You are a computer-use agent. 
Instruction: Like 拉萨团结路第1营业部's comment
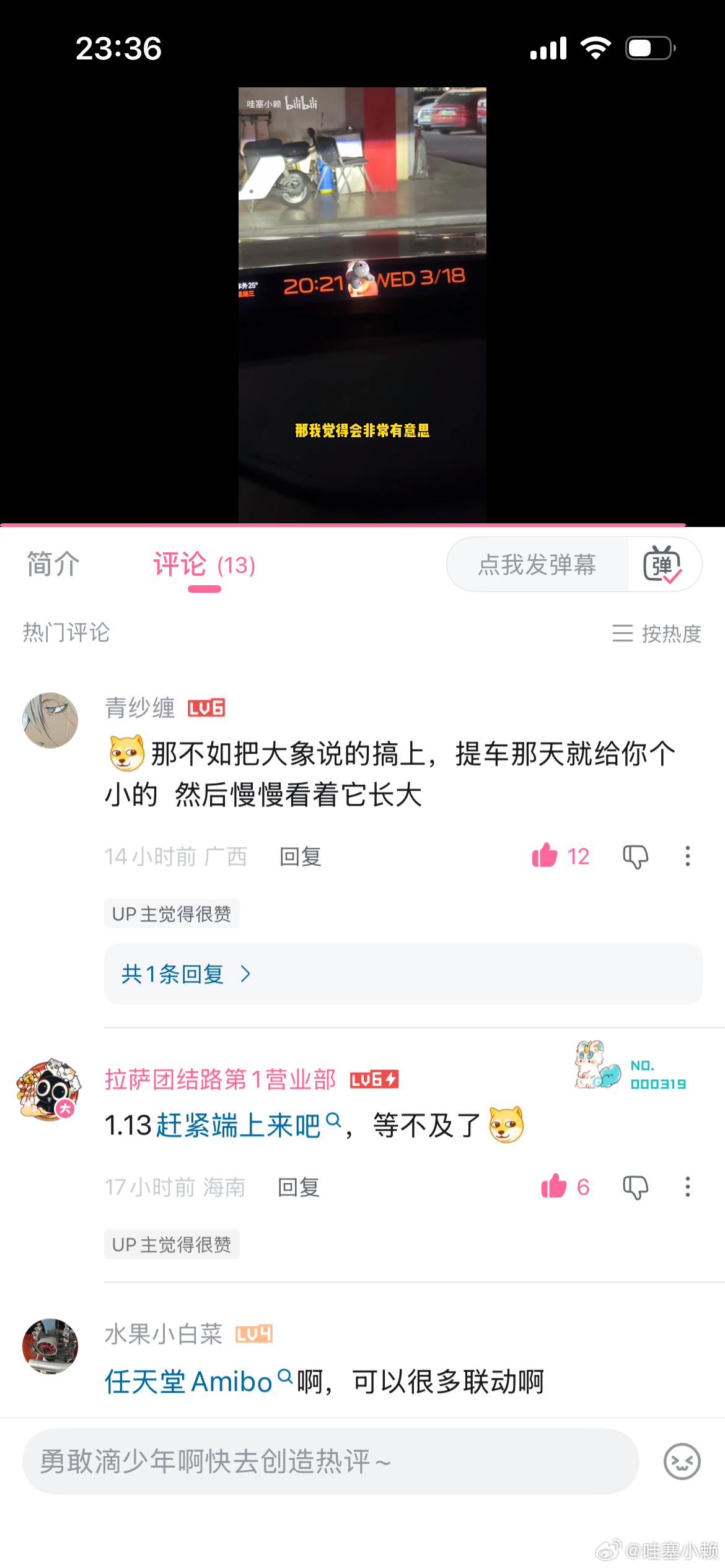click(x=555, y=1187)
